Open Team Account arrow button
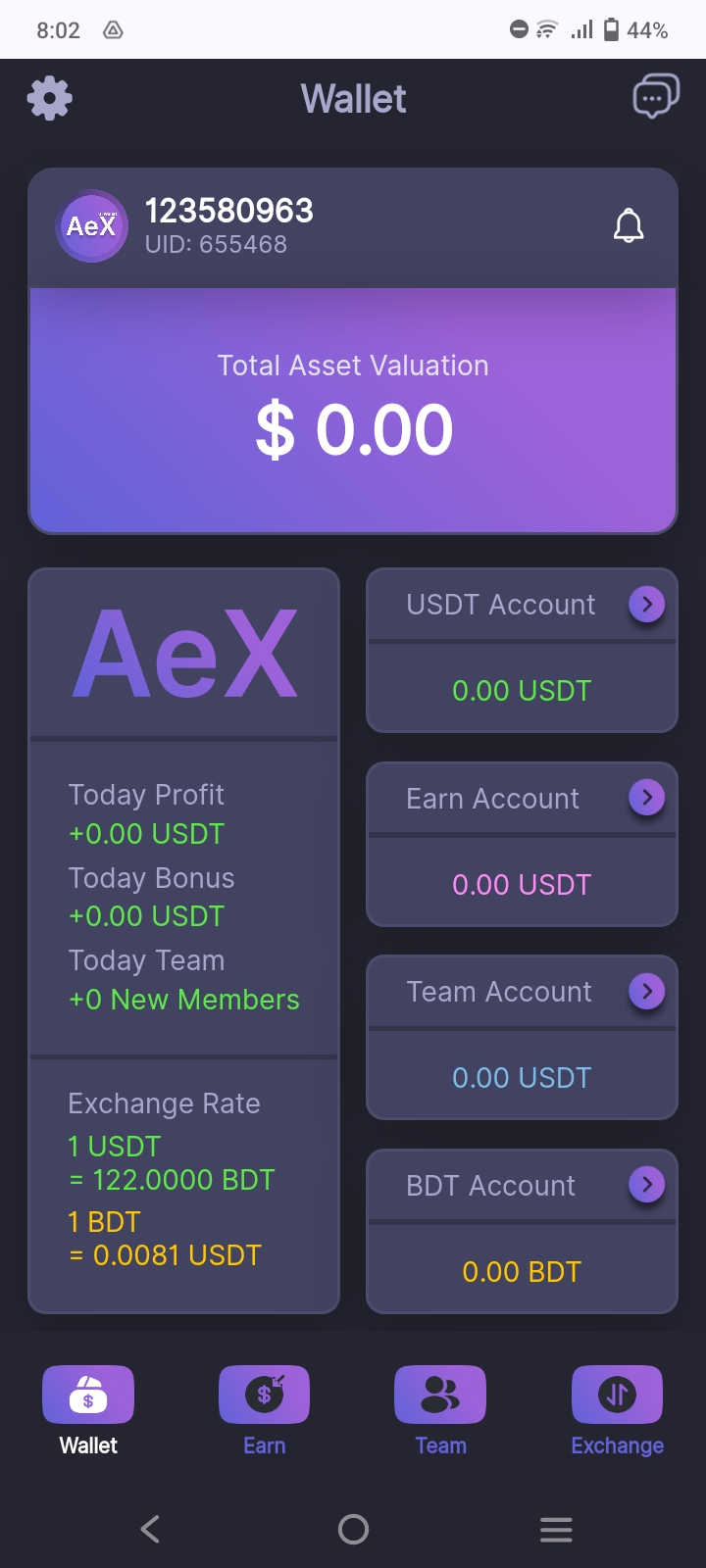706x1568 pixels. click(646, 992)
